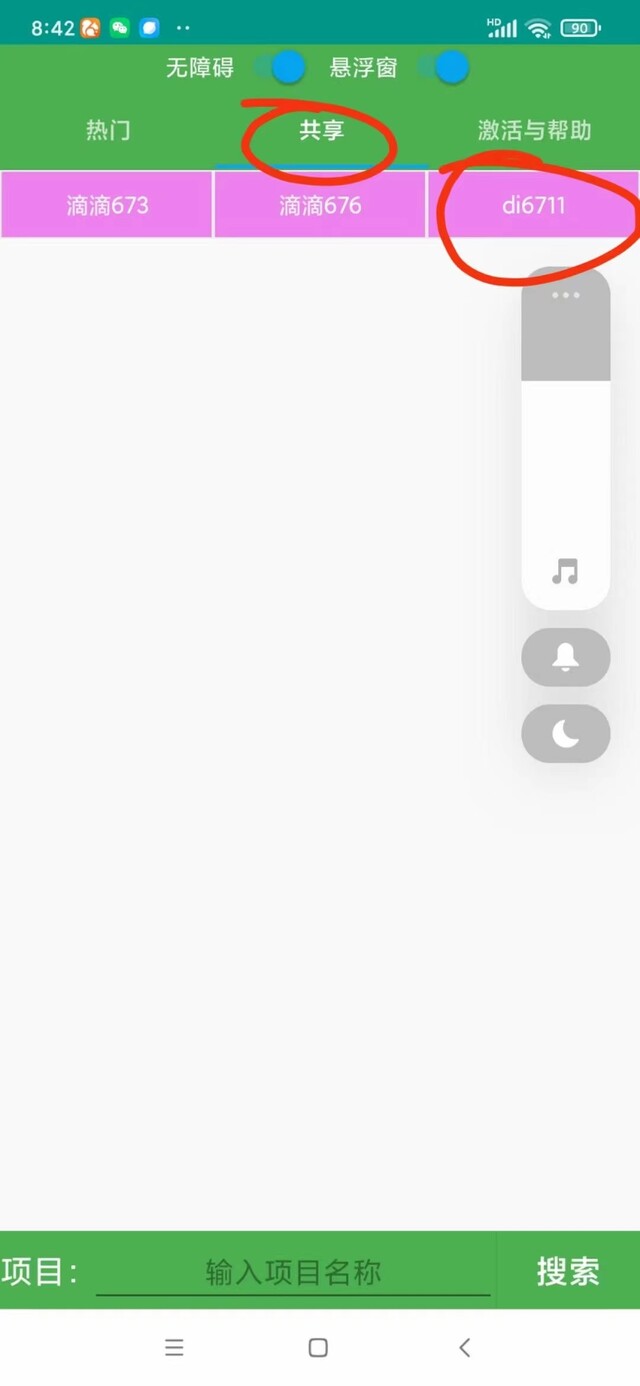Toggle the 悬浮窗 switch
This screenshot has height=1386, width=640.
coord(441,68)
